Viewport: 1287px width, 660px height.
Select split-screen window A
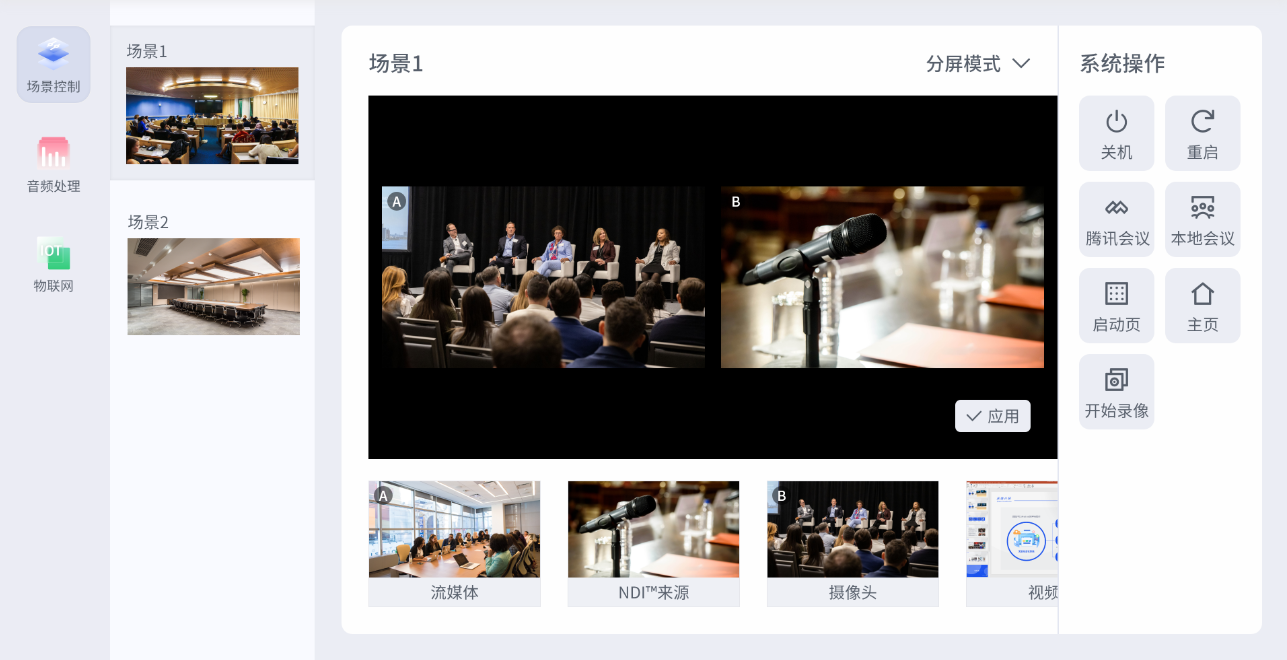click(x=543, y=277)
